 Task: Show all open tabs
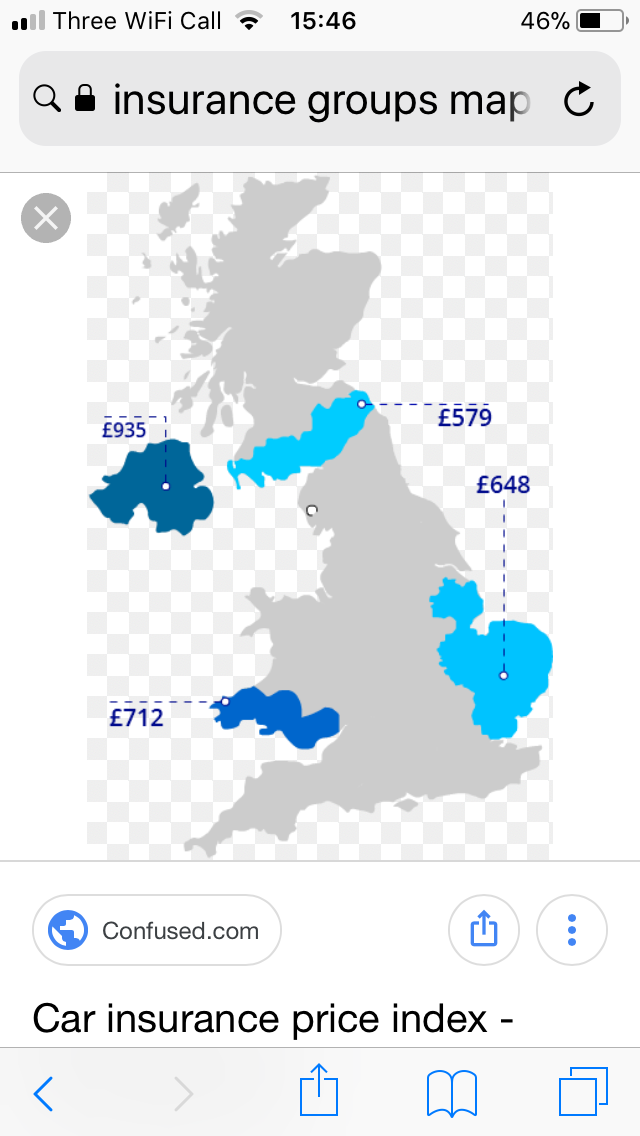tap(583, 1093)
